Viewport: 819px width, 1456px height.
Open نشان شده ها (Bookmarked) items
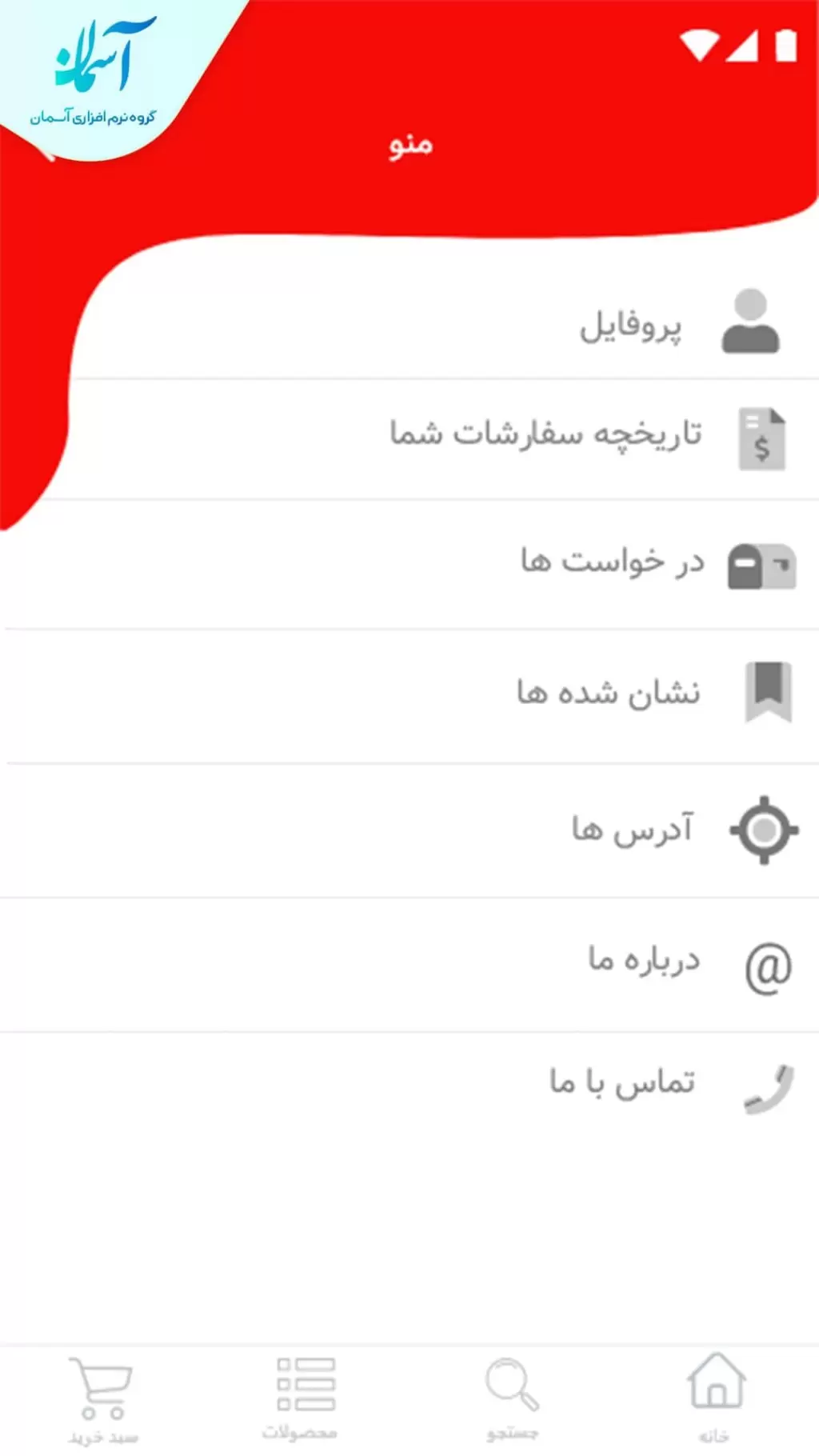click(x=608, y=693)
